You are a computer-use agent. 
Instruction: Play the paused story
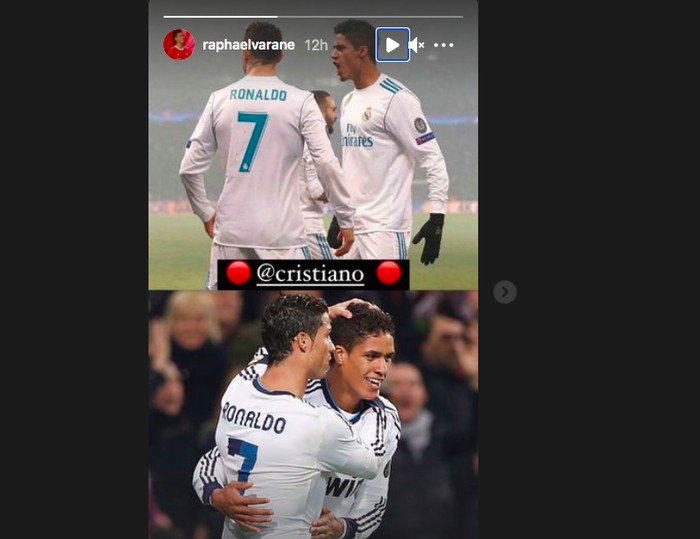pyautogui.click(x=392, y=45)
